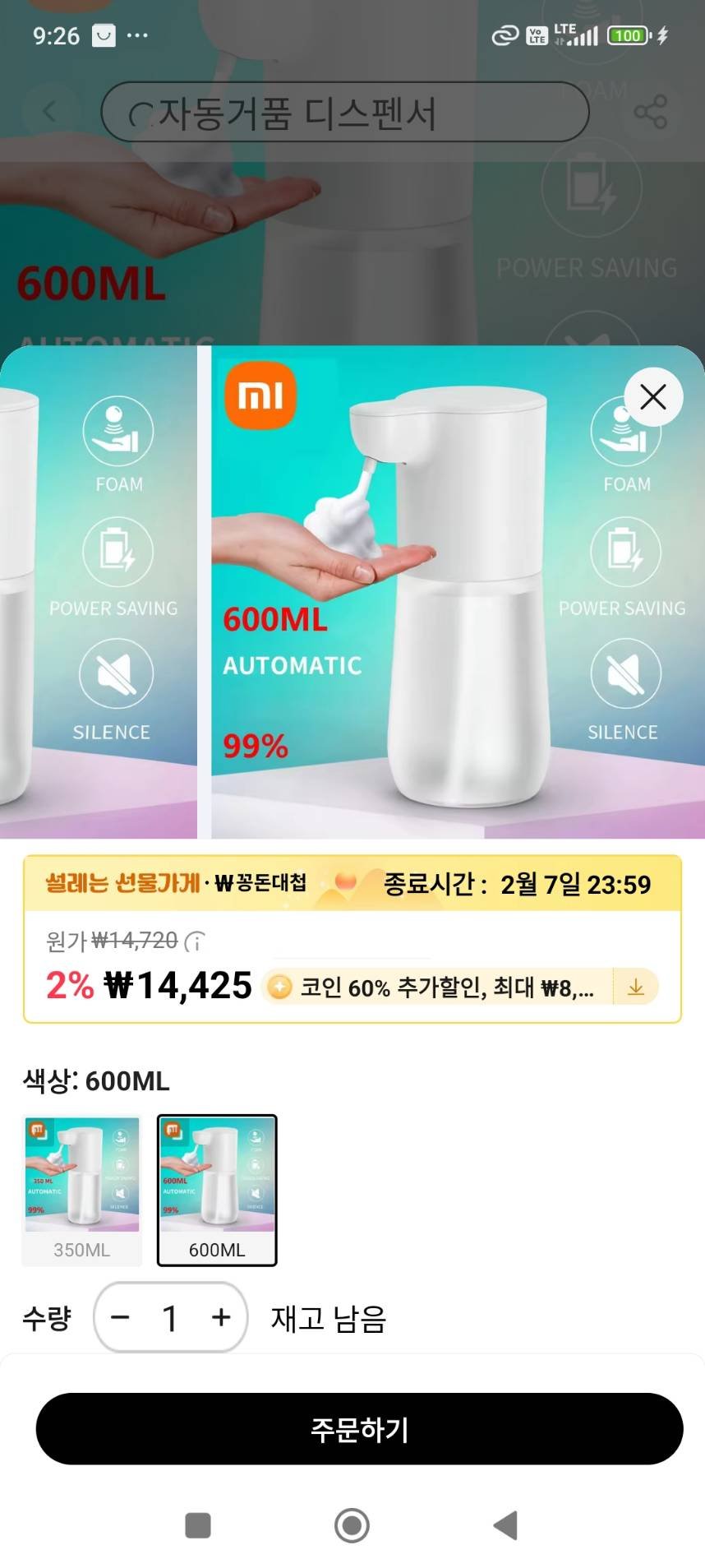Decrease quantity with minus button
The image size is (705, 1568).
pos(120,1317)
